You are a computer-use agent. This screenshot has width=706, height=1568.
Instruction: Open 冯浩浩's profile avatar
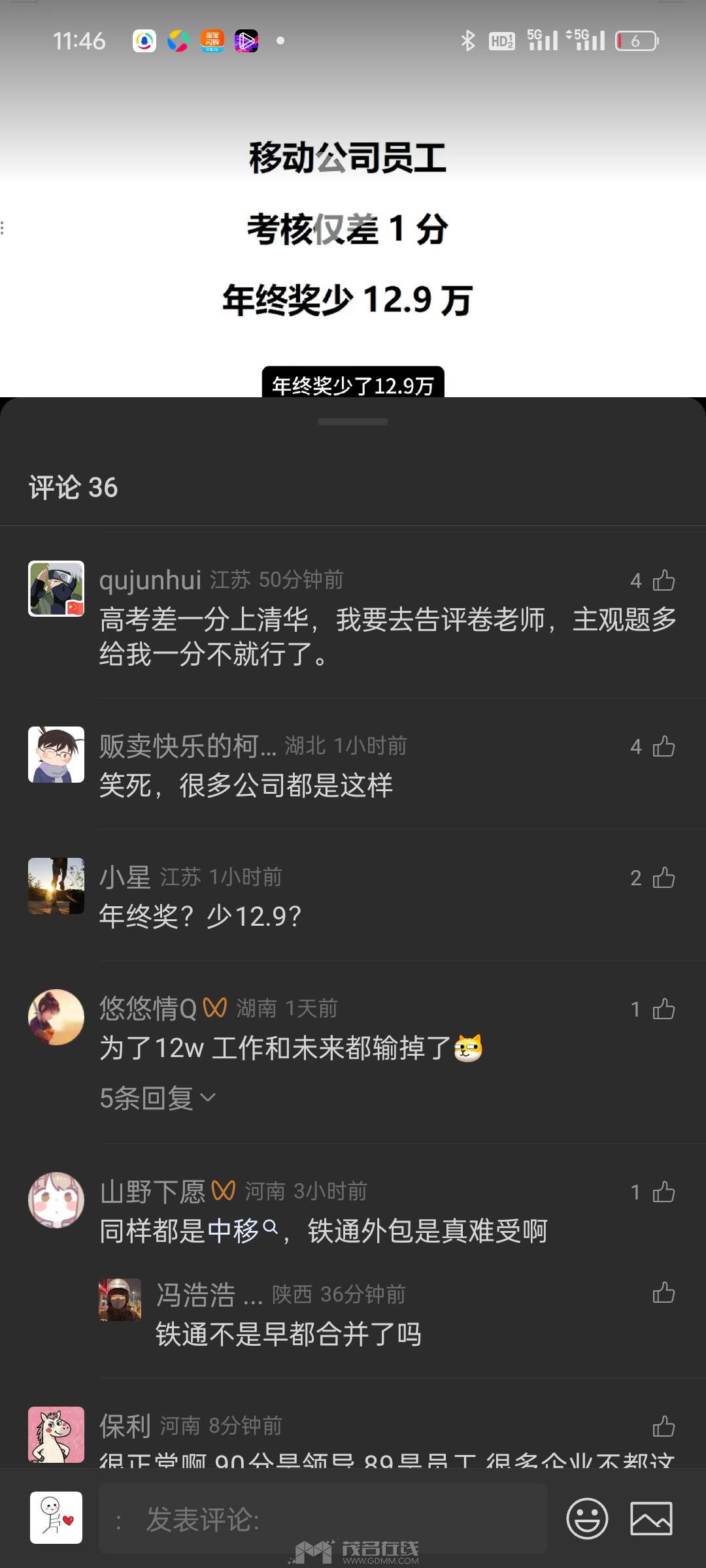[x=120, y=1299]
